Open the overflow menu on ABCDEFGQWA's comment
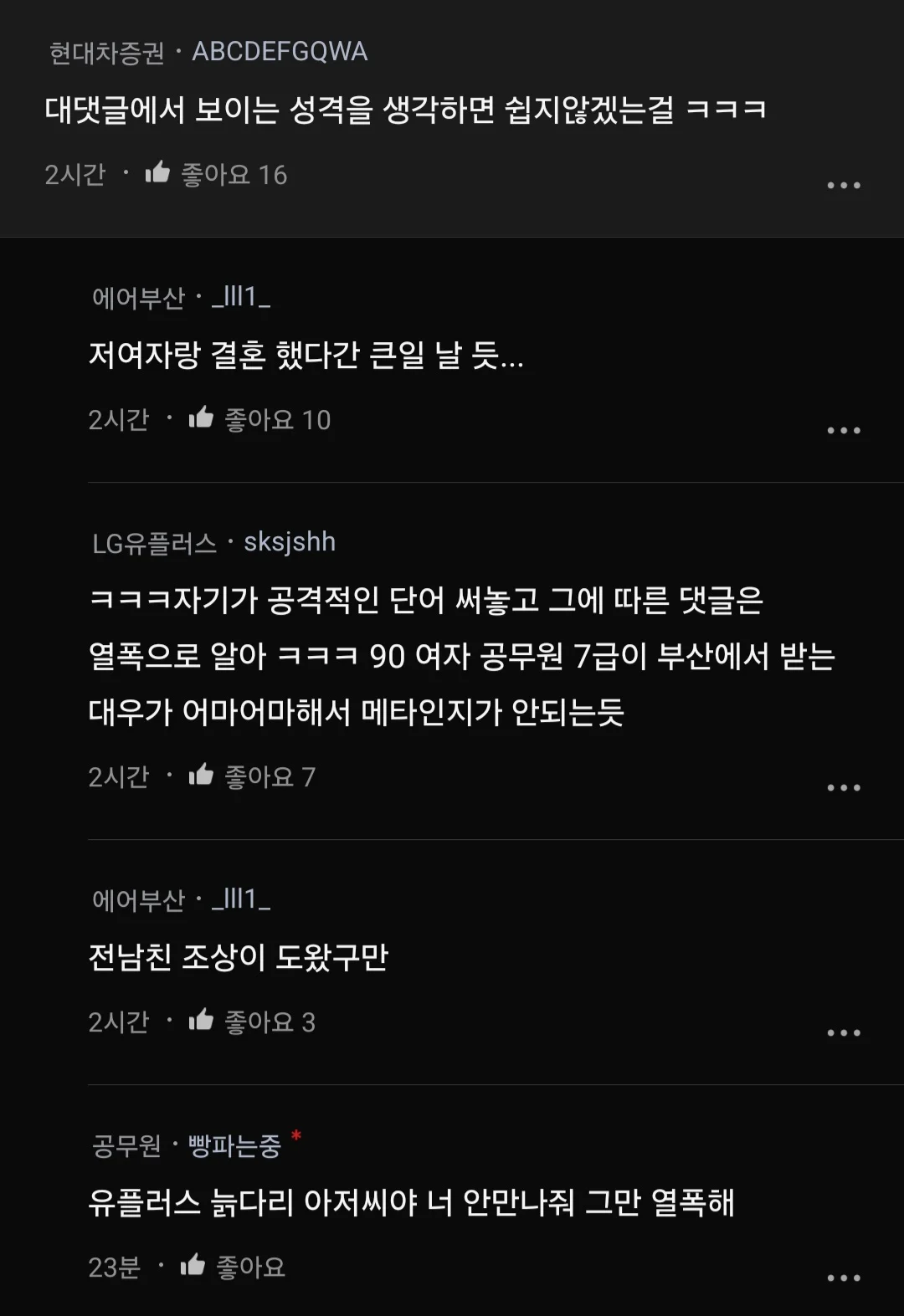 pyautogui.click(x=843, y=185)
